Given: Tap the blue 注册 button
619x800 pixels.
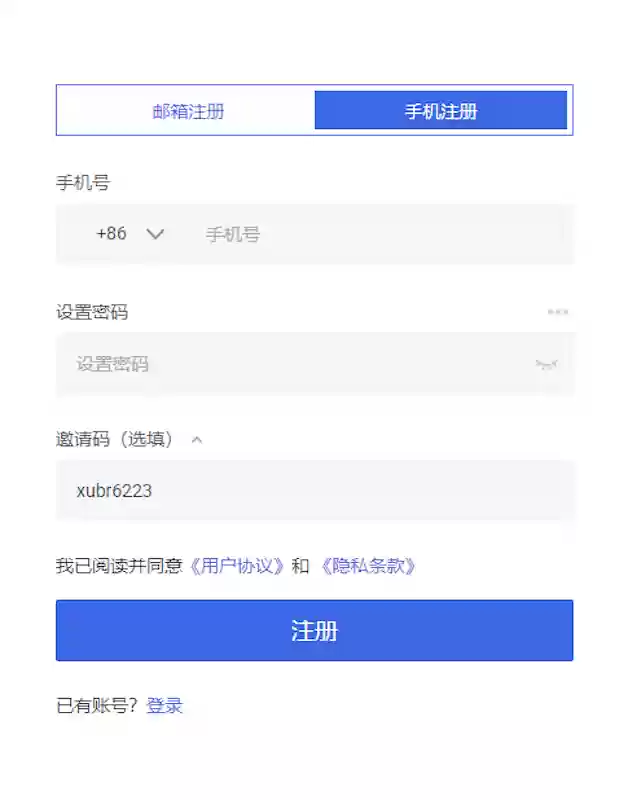Looking at the screenshot, I should [314, 631].
